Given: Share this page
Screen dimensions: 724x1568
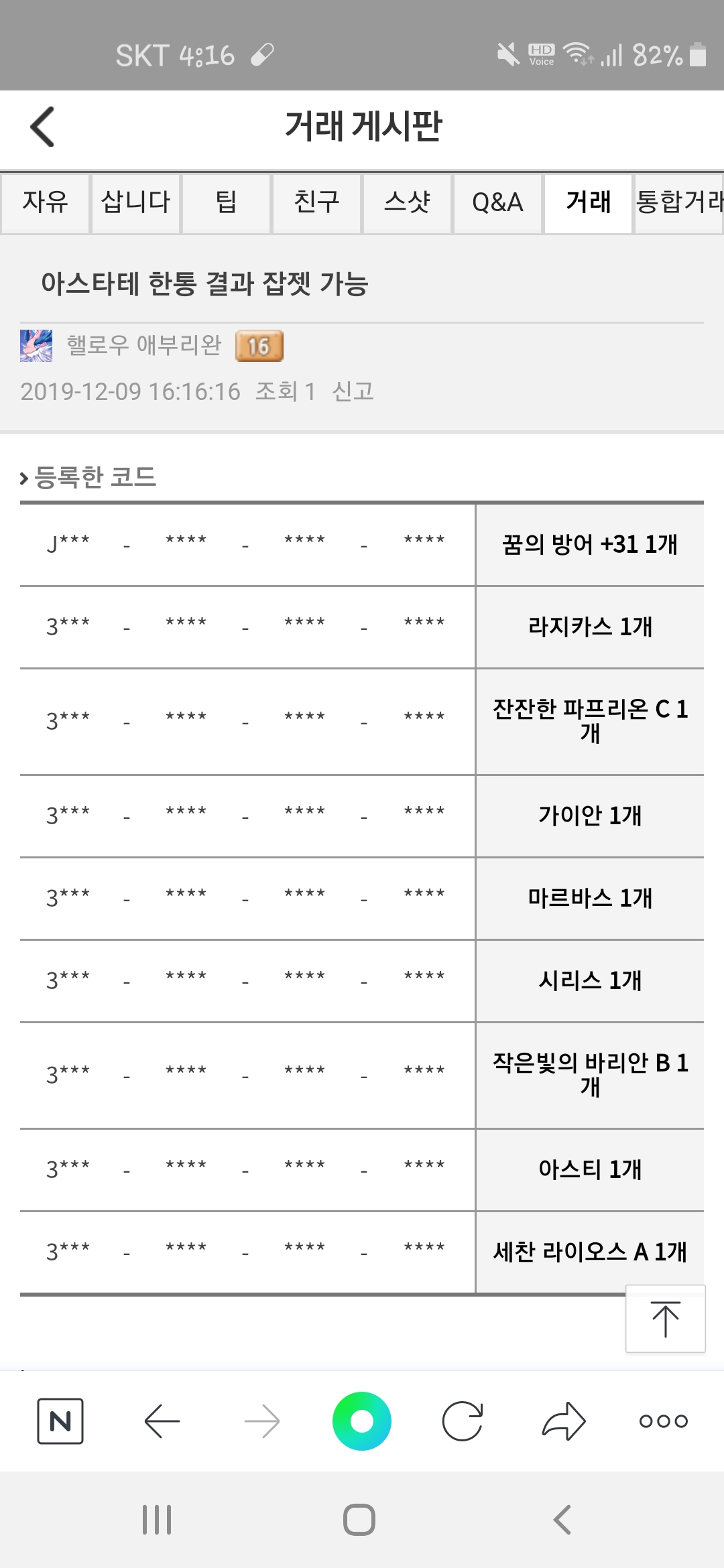Looking at the screenshot, I should pyautogui.click(x=563, y=1421).
